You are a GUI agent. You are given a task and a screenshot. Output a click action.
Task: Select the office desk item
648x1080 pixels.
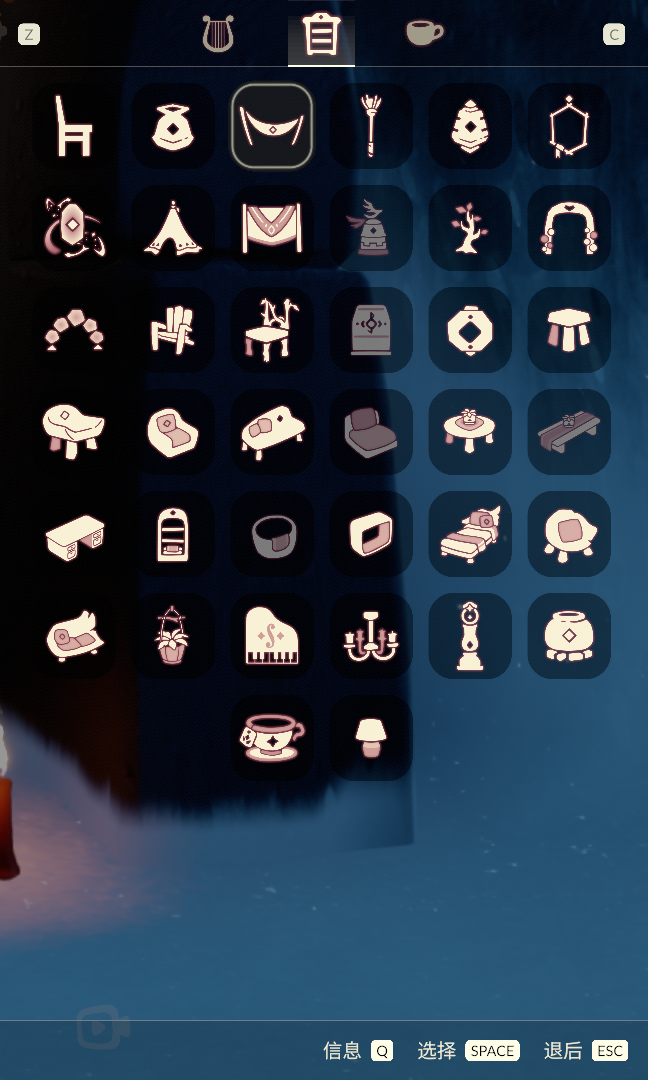(x=74, y=535)
